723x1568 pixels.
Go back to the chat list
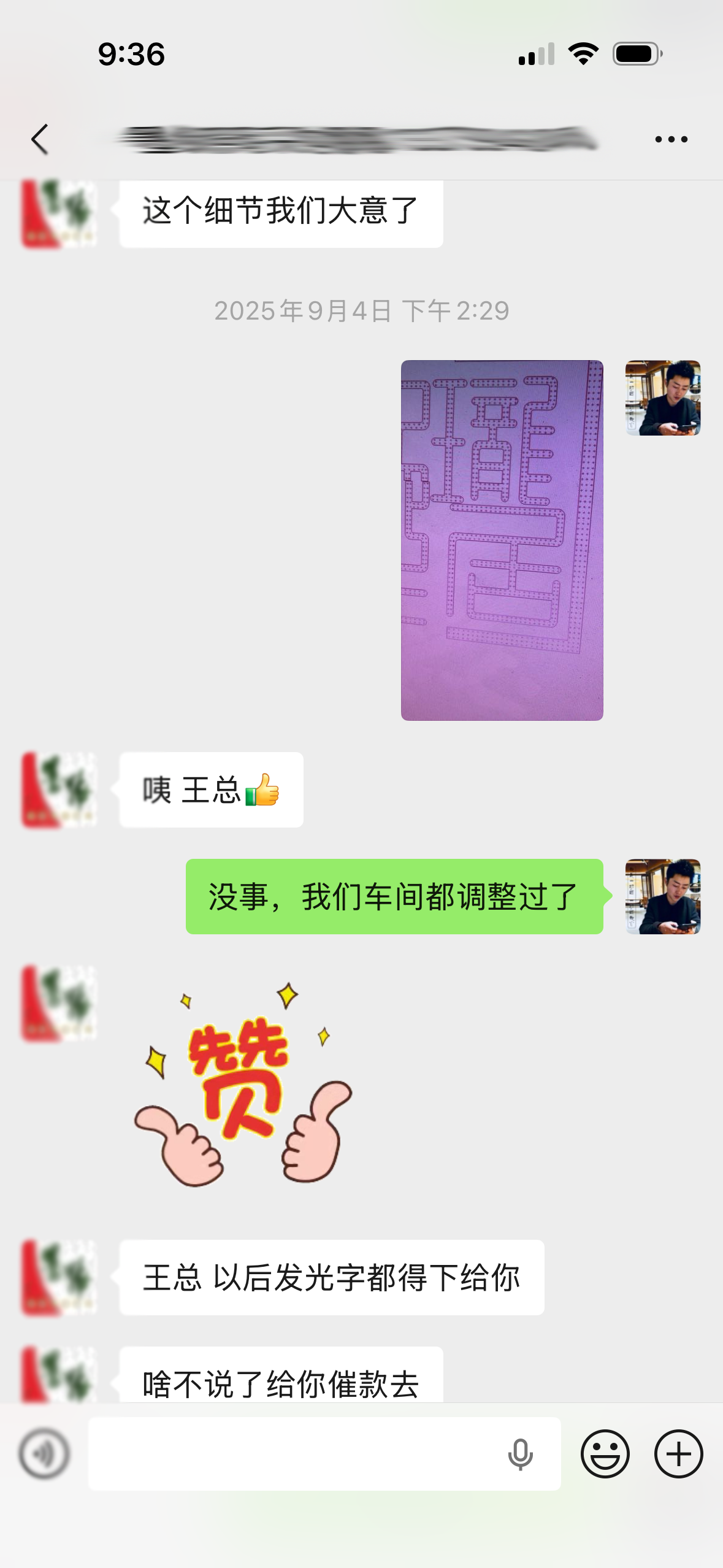tap(40, 139)
